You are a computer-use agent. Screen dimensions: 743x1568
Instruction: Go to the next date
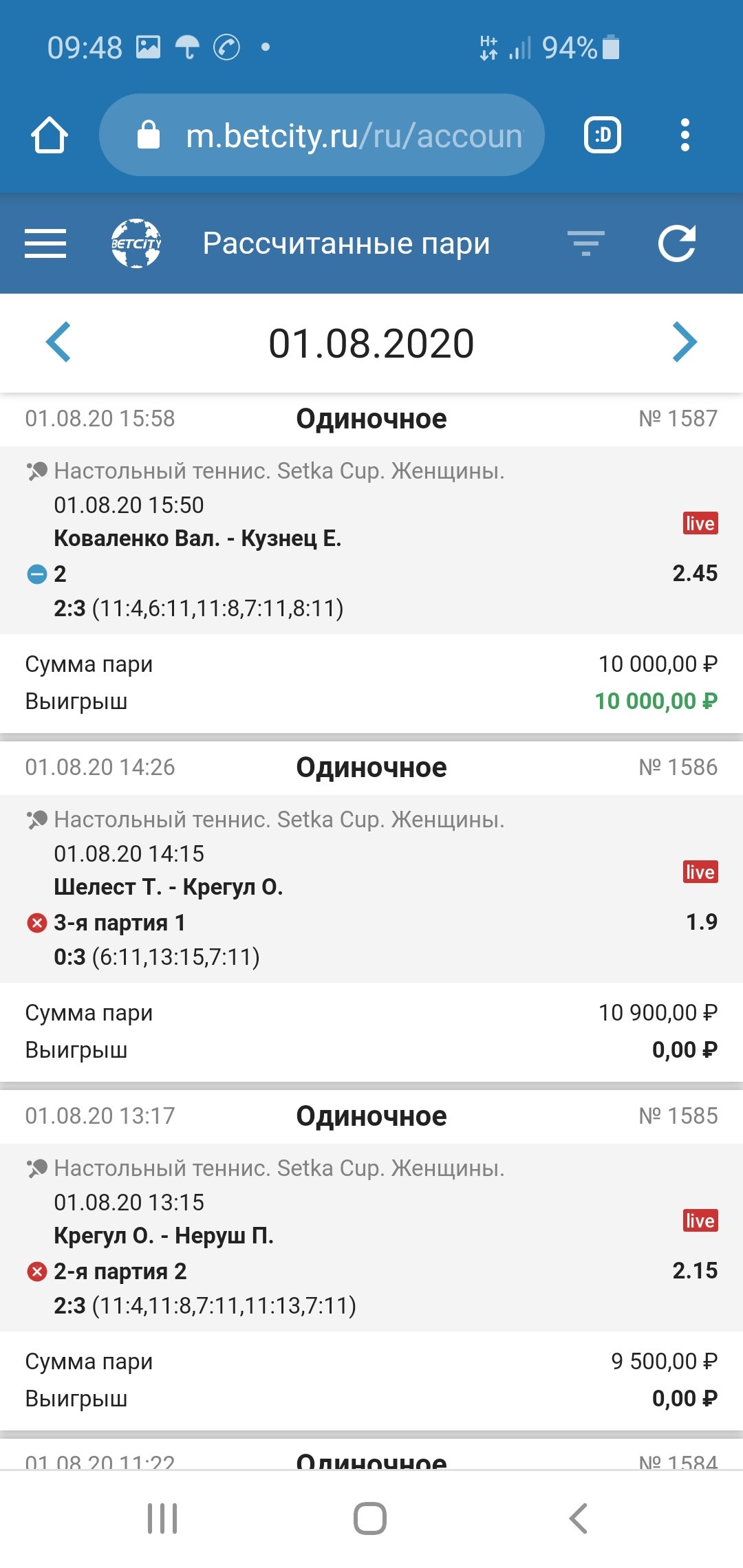(x=685, y=342)
